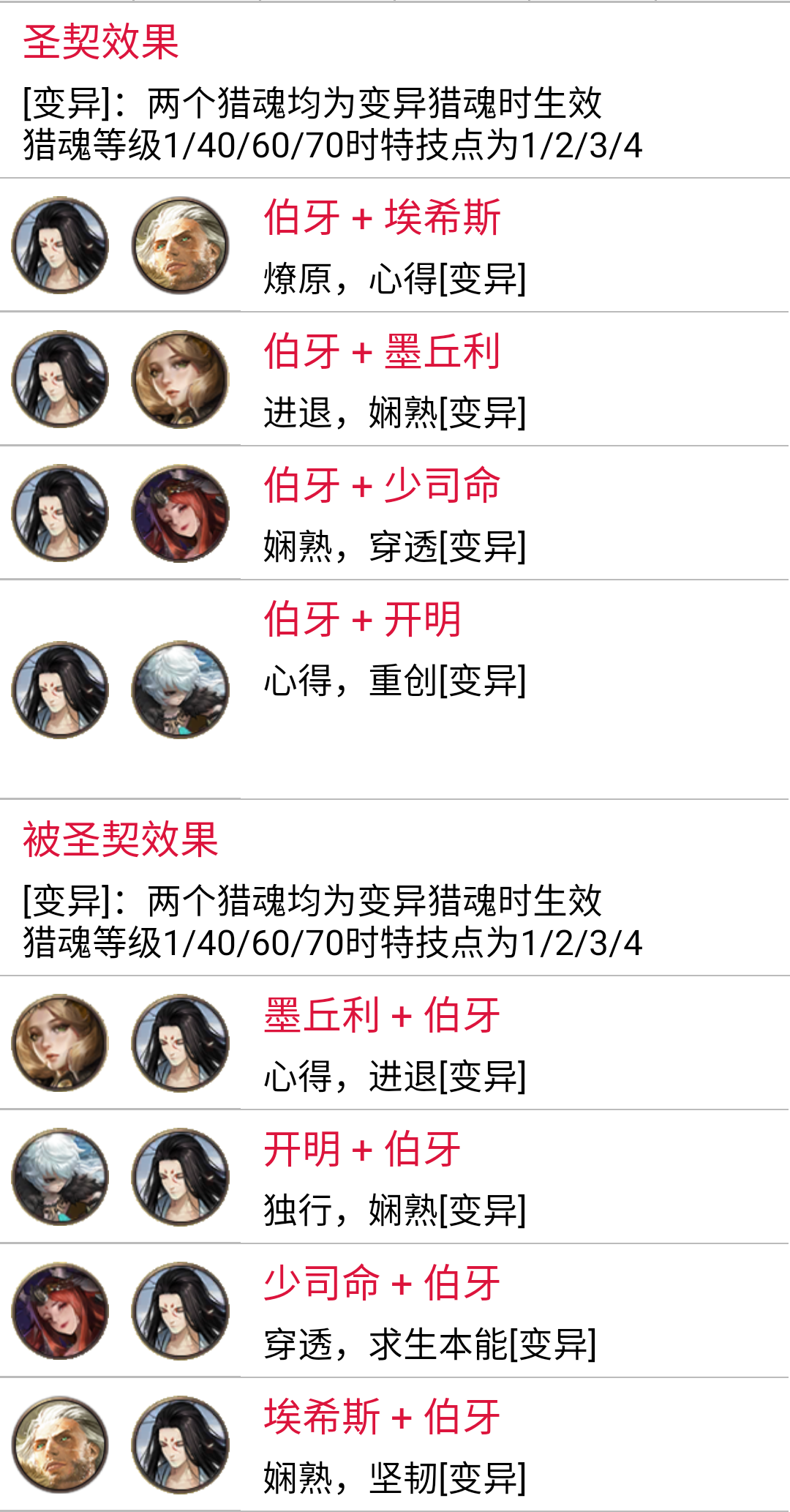View the 伯牙 + 少司命 pairing row

[x=395, y=513]
